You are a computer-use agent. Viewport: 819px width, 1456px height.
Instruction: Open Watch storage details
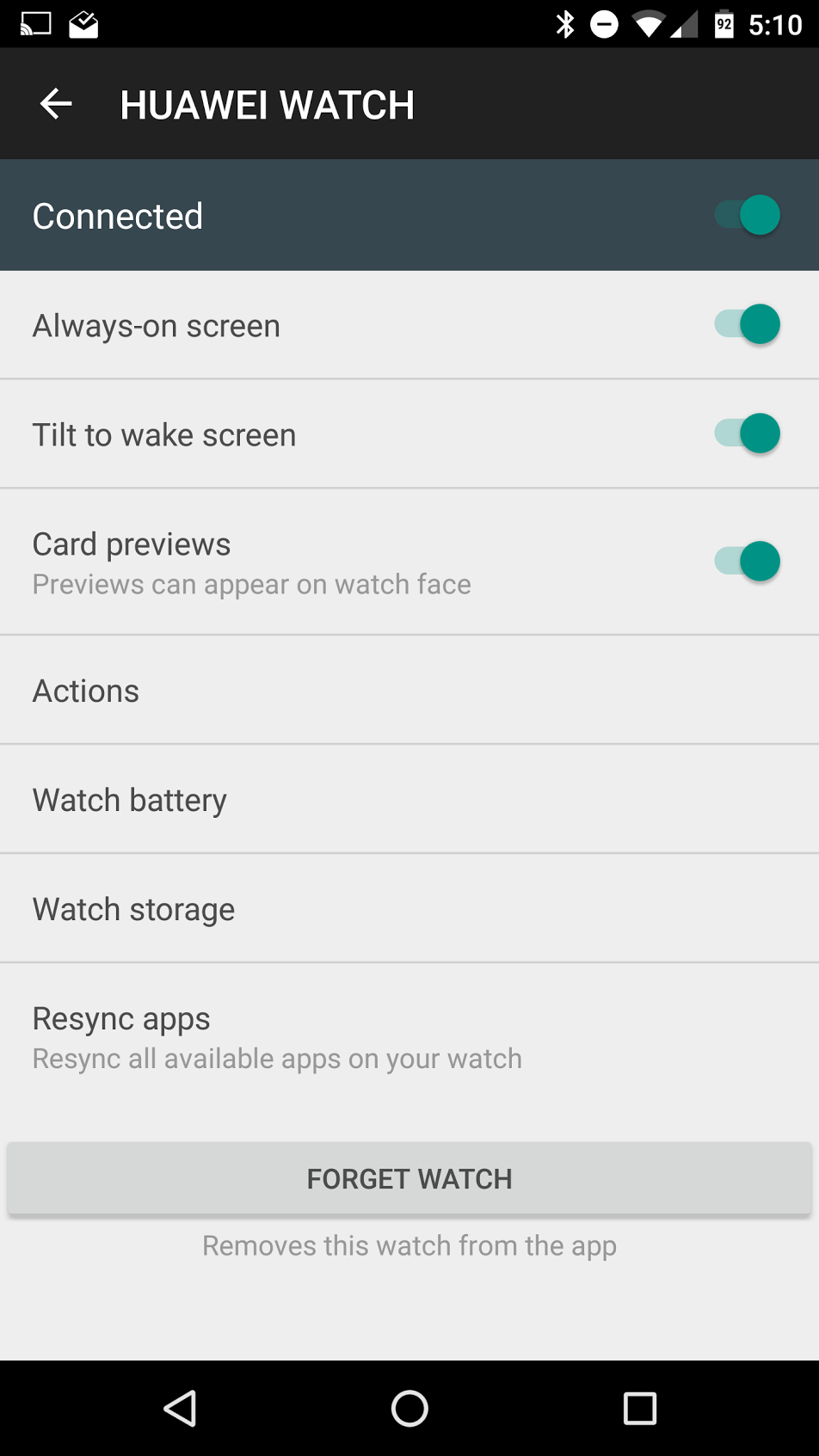click(409, 909)
